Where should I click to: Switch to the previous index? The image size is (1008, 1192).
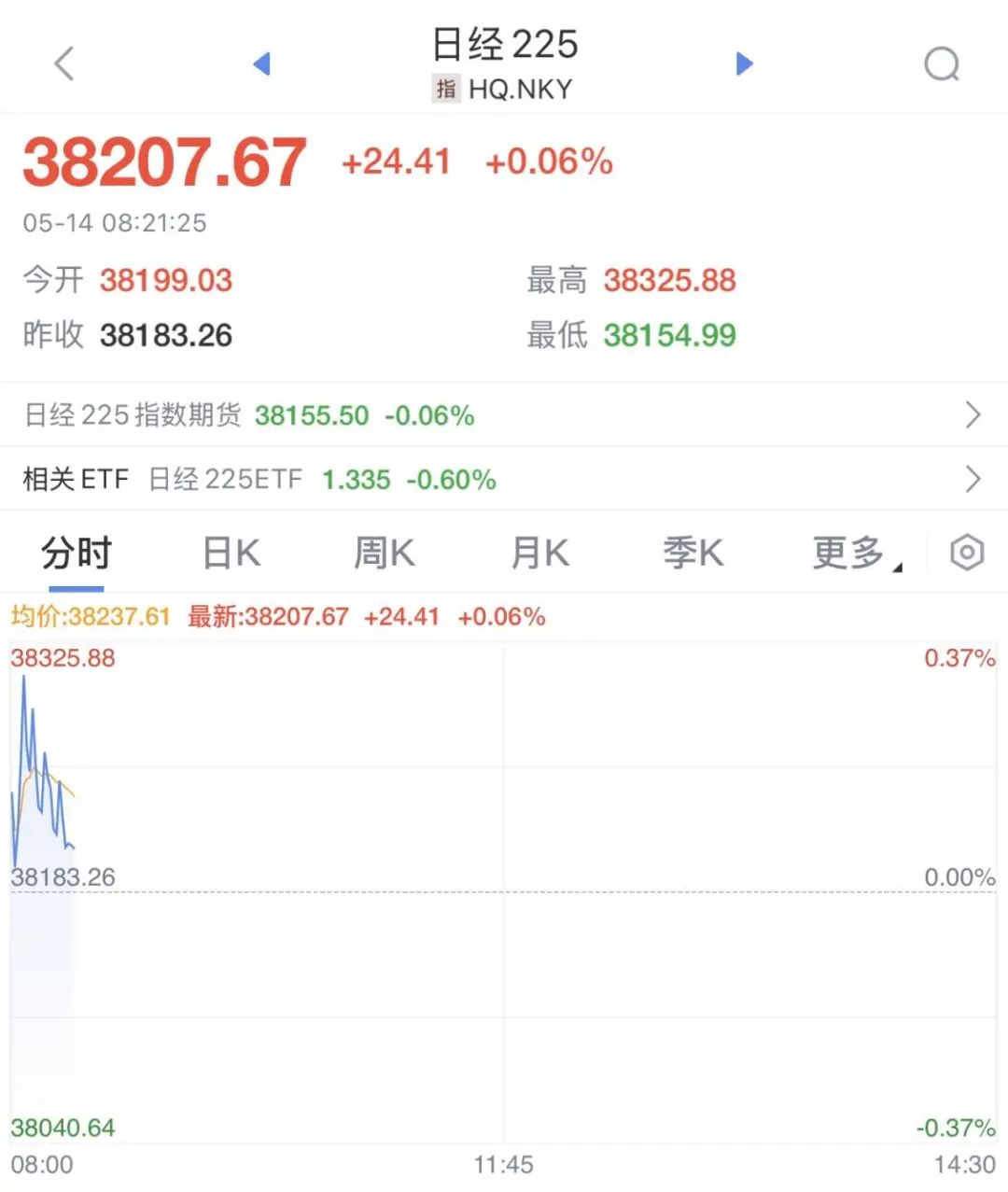pos(262,64)
